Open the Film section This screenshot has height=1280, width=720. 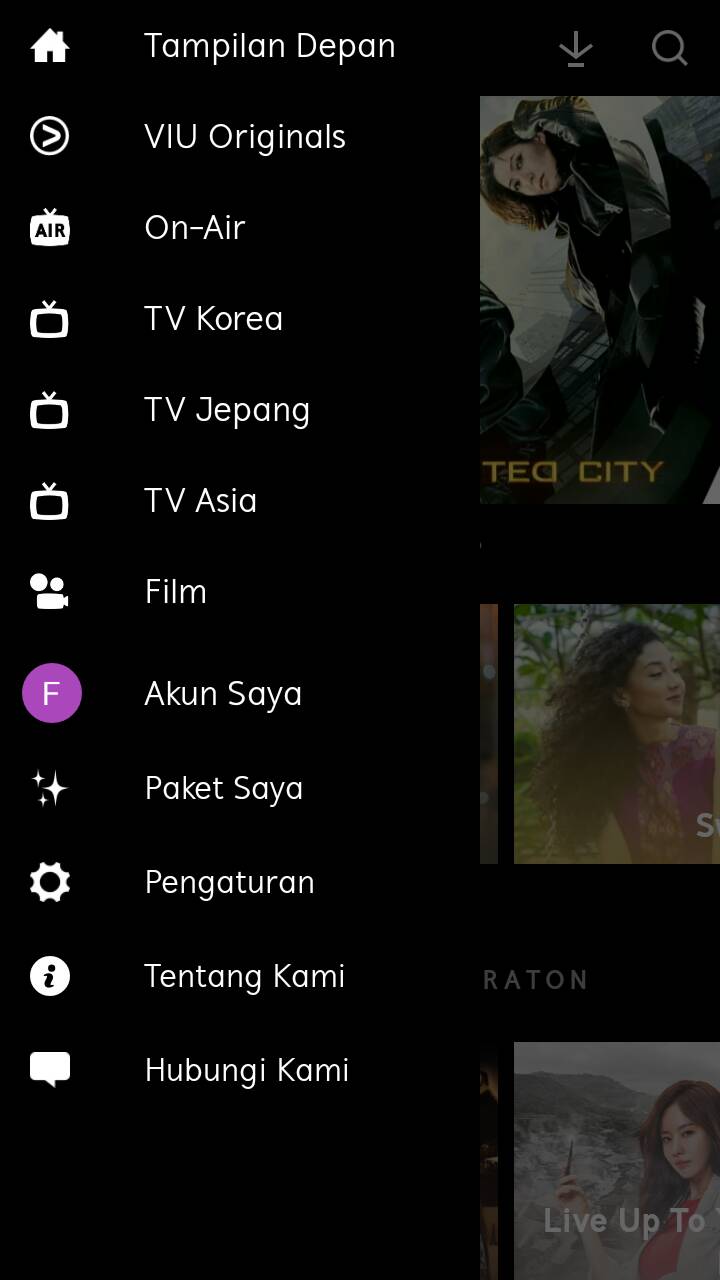point(175,592)
